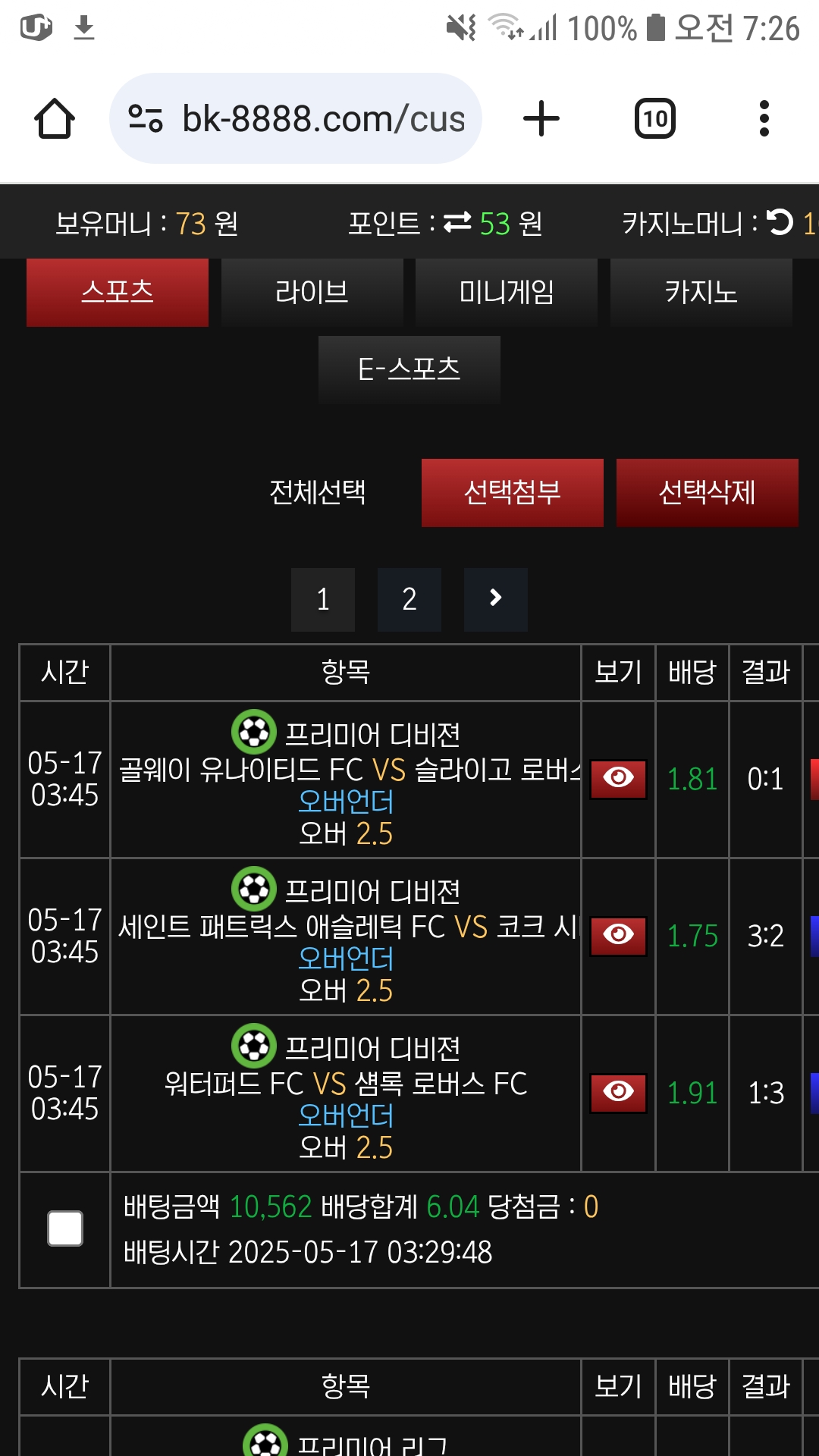Image resolution: width=819 pixels, height=1456 pixels.
Task: Tap the 선택삭제 button
Action: (x=708, y=493)
